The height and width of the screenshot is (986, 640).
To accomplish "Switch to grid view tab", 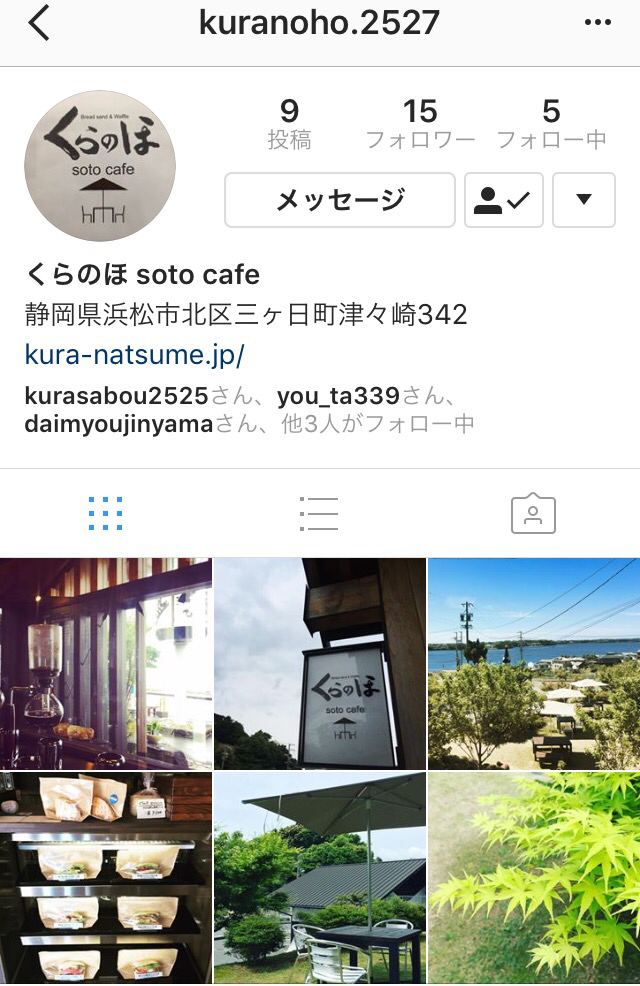I will [105, 513].
